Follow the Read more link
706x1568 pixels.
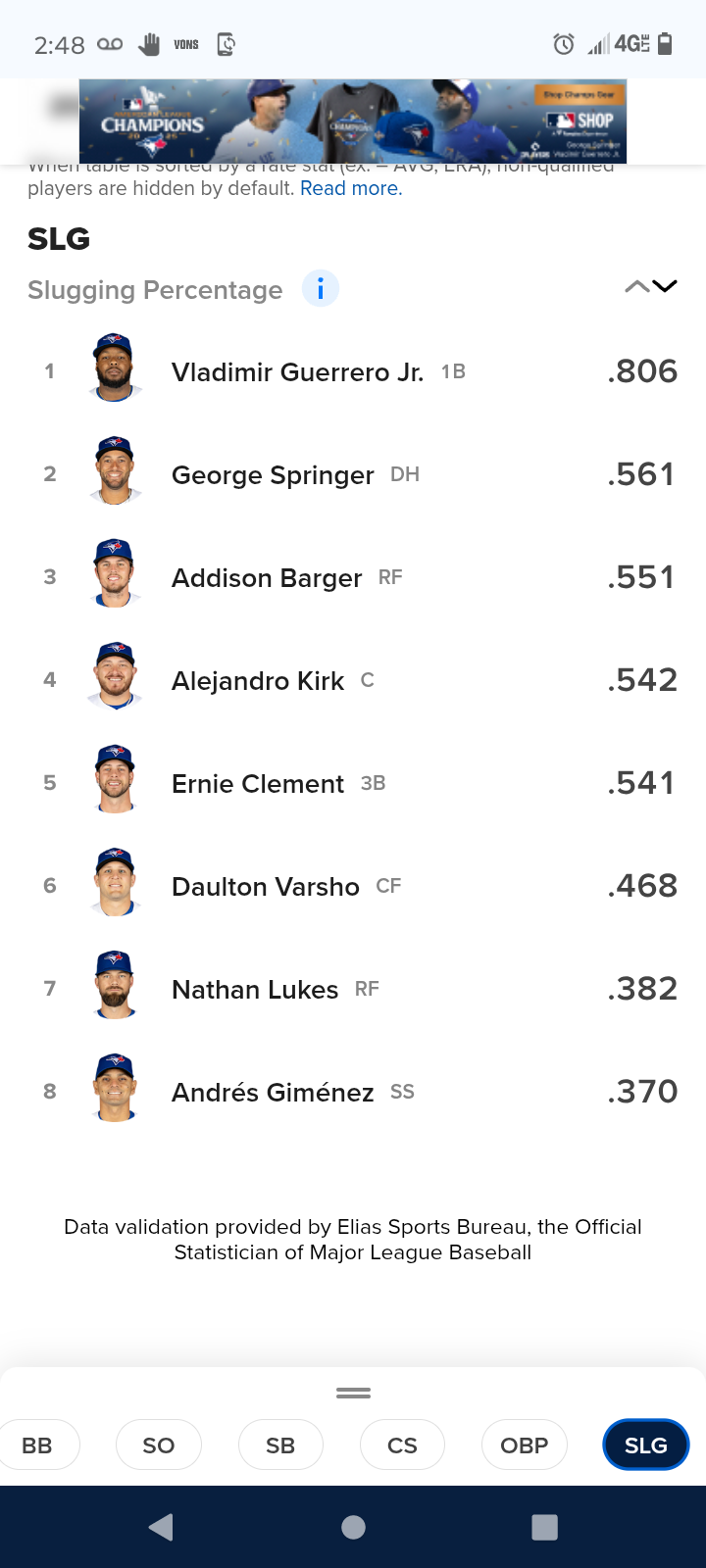[x=351, y=188]
